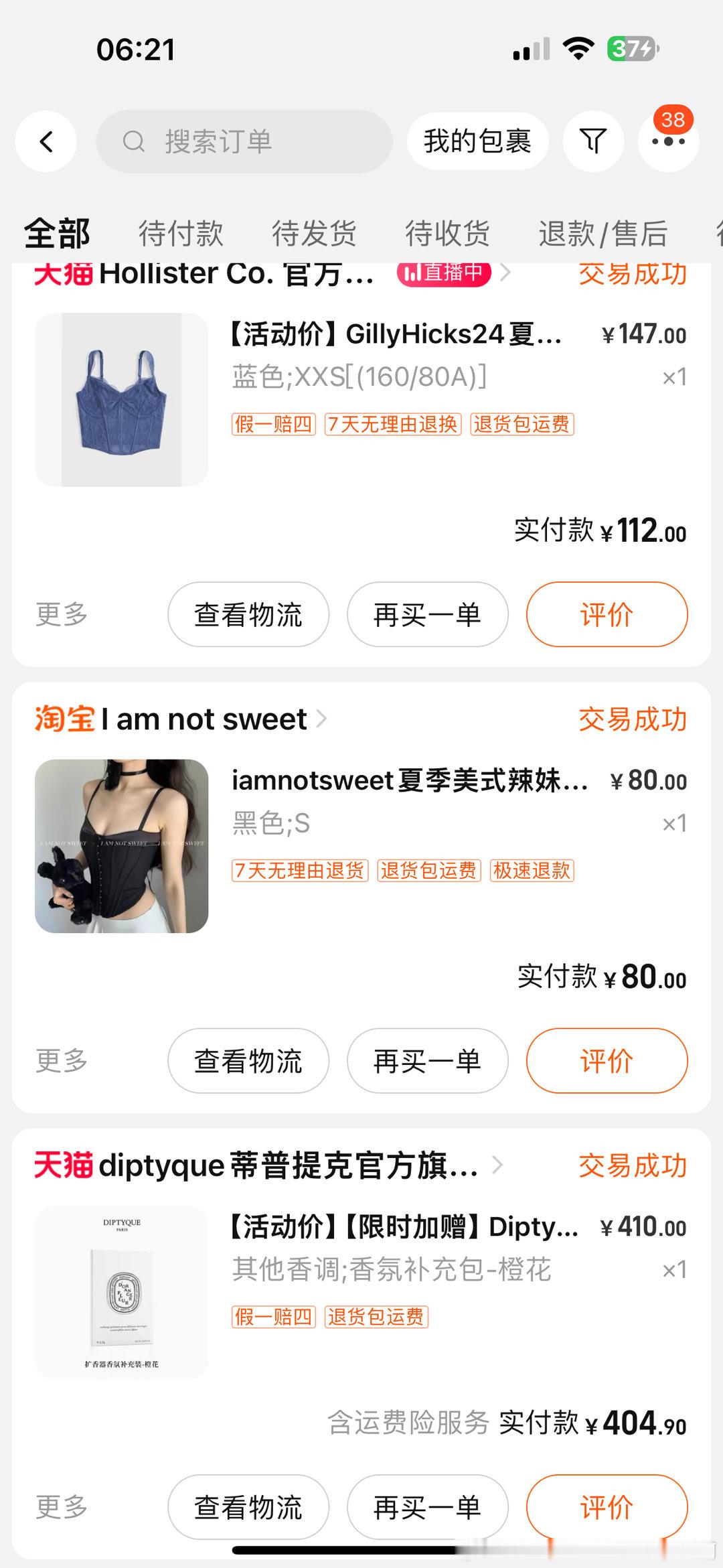This screenshot has height=1568, width=723.
Task: Buy the iamnotsweet item again via 再买一单
Action: pos(428,1061)
